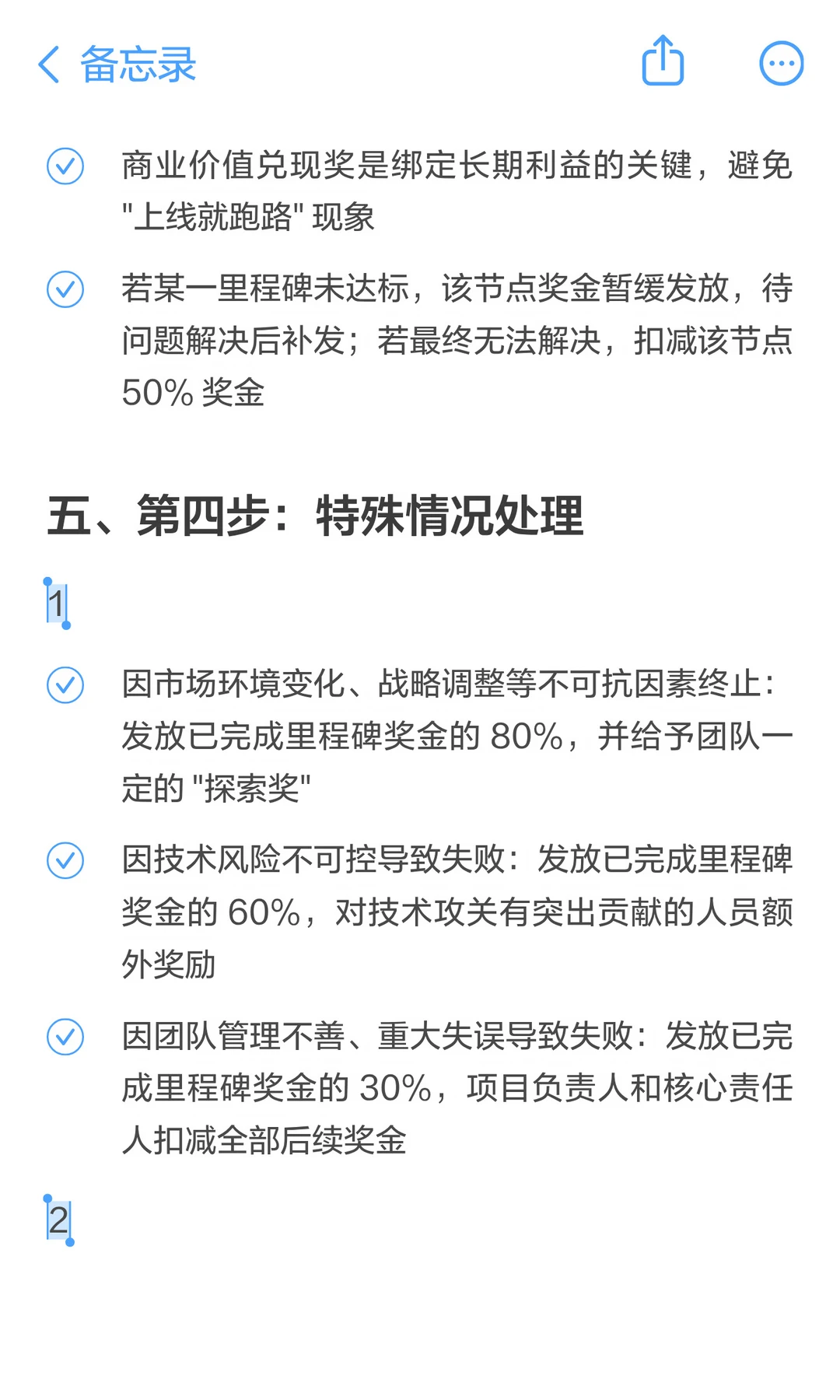The image size is (840, 1400).
Task: Uncheck the 商业价值兑现奖 checklist item
Action: pyautogui.click(x=65, y=166)
